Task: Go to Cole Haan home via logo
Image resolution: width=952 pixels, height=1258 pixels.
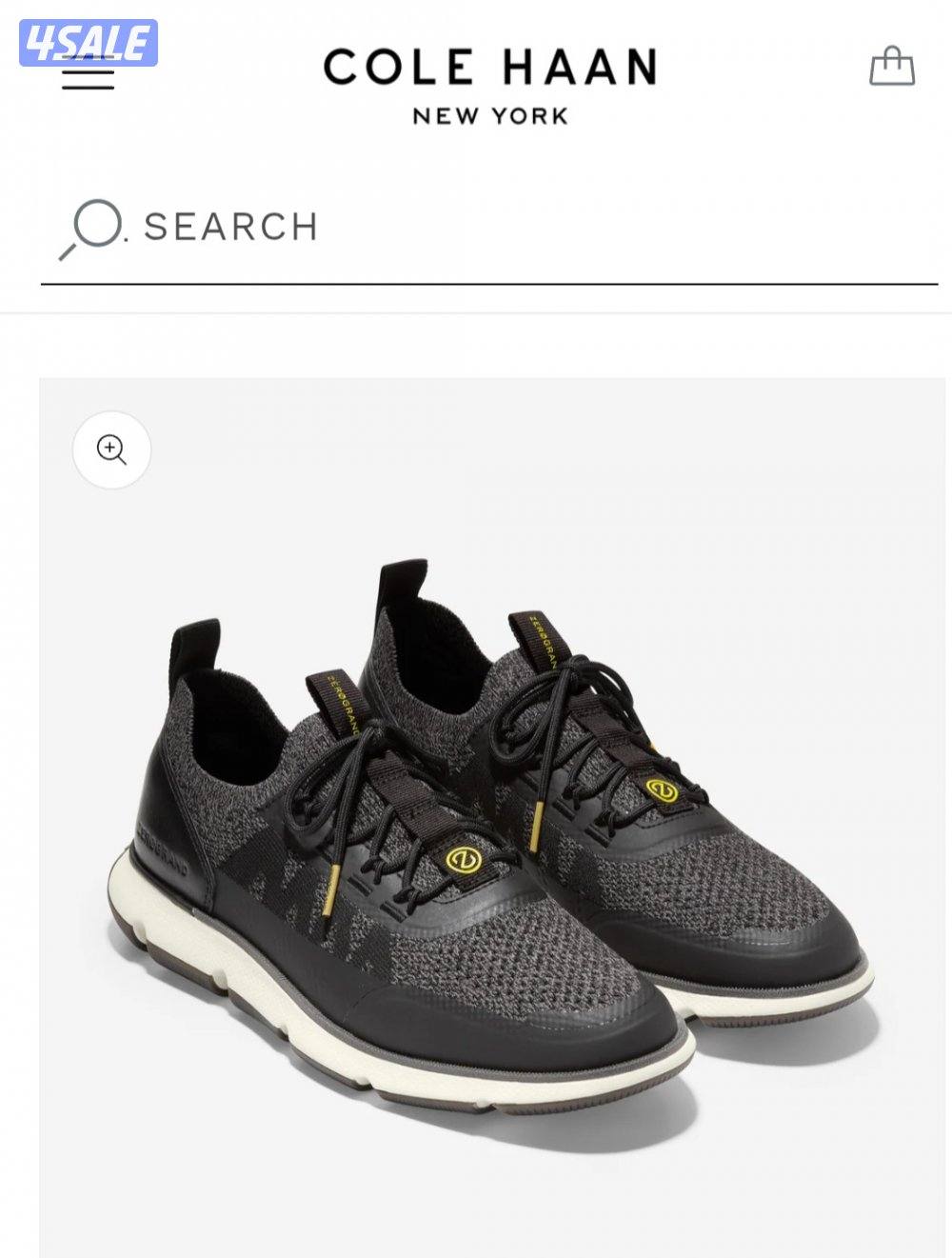Action: [489, 84]
